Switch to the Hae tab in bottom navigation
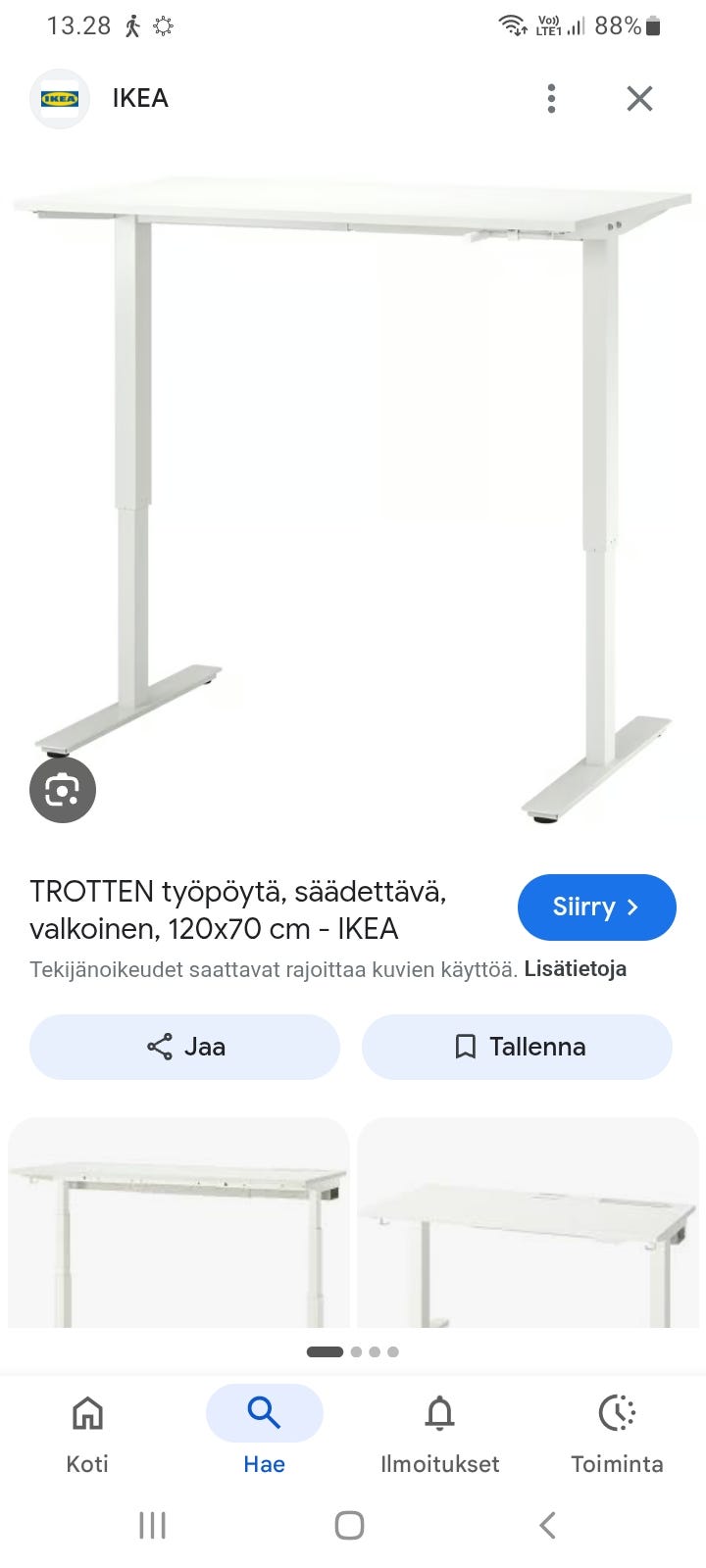Image resolution: width=706 pixels, height=1568 pixels. (x=264, y=1431)
